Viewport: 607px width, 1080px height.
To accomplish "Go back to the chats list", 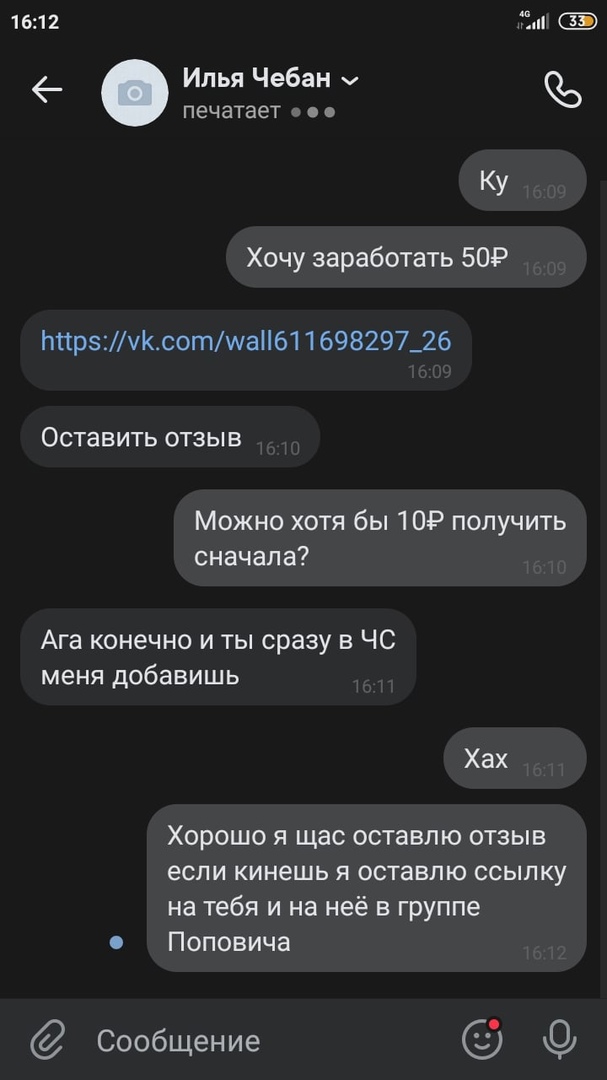I will coord(47,90).
